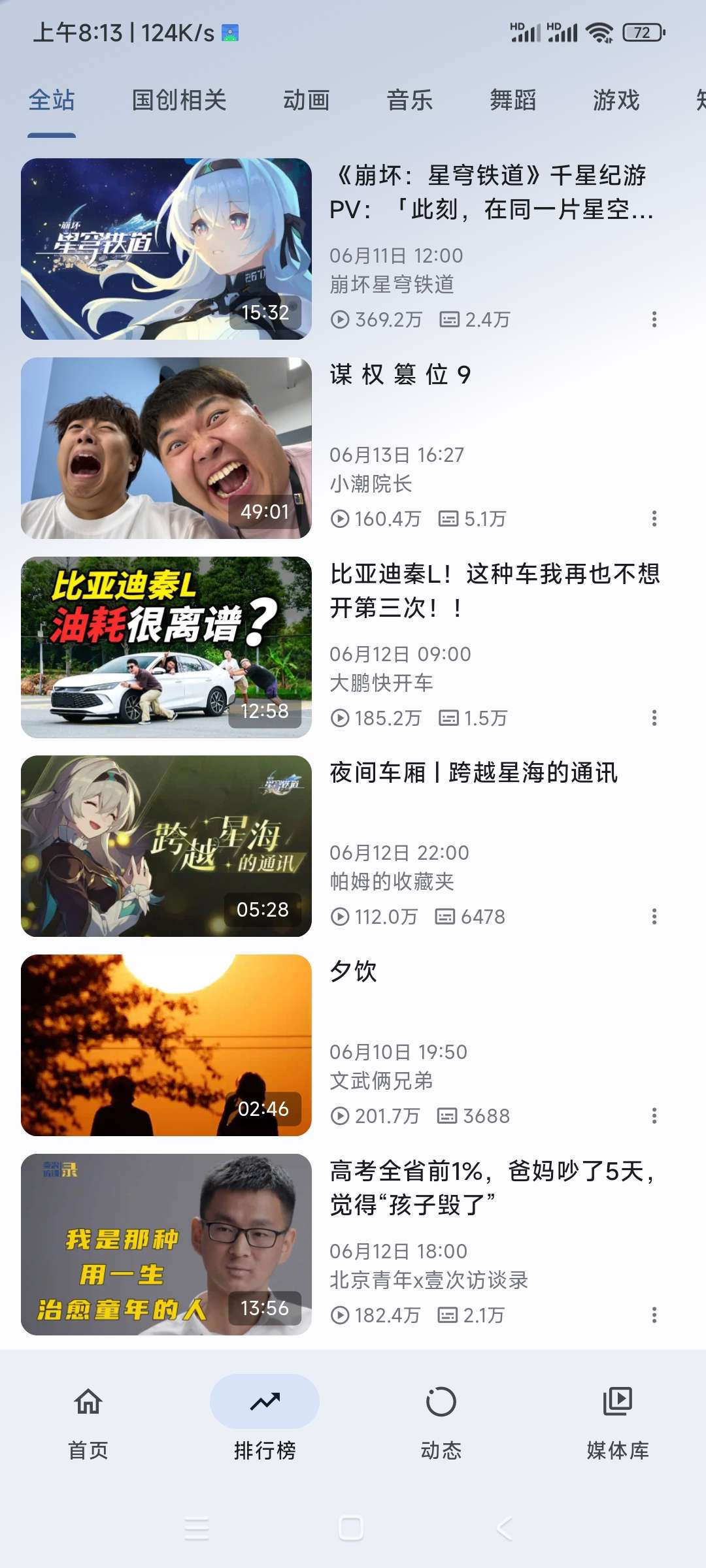Open more options for 夜间车厢 video
This screenshot has width=706, height=1568.
(x=654, y=917)
